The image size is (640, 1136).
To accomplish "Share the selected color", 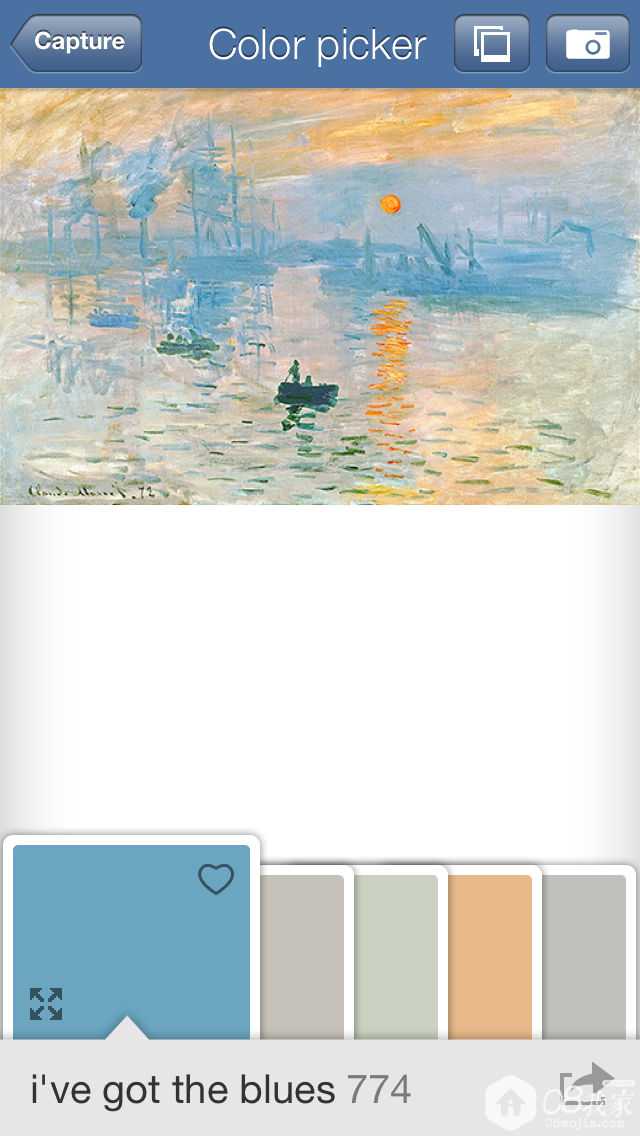I will pyautogui.click(x=588, y=1085).
